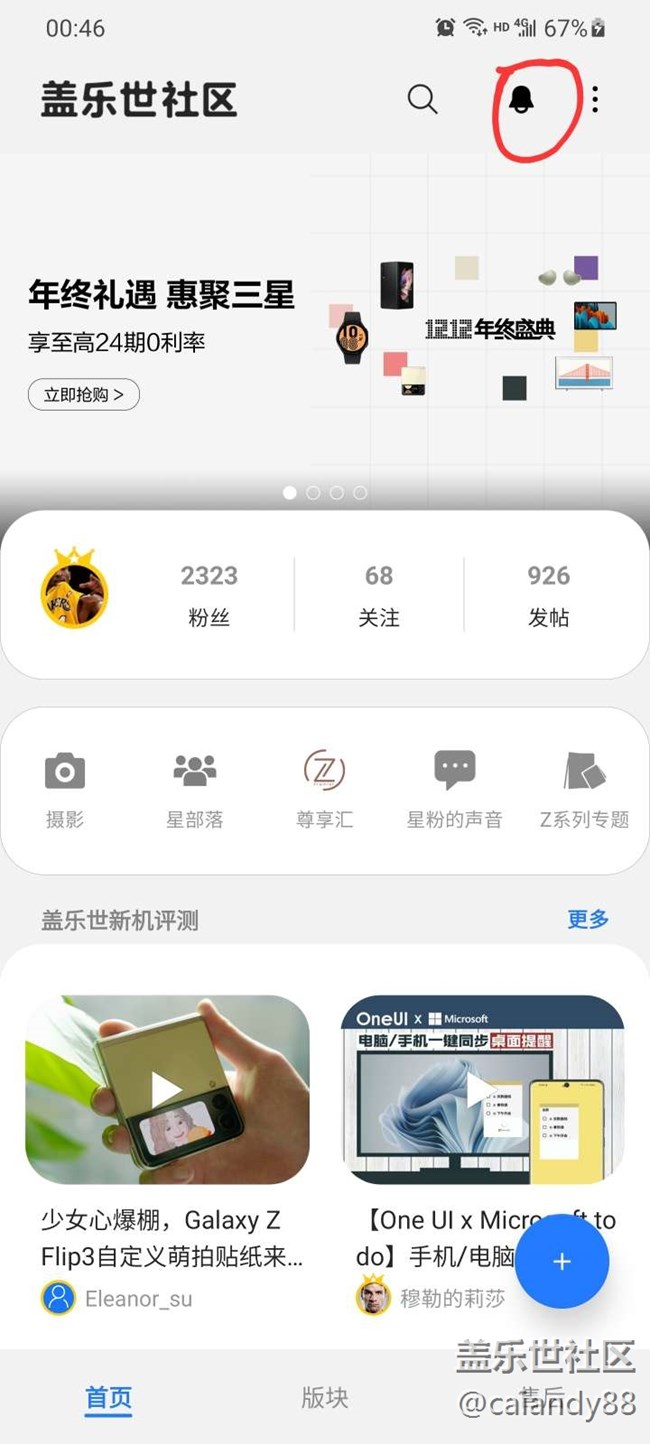Screen dimensions: 650x1444
Task: Open the 尊享汇 section
Action: pyautogui.click(x=324, y=790)
